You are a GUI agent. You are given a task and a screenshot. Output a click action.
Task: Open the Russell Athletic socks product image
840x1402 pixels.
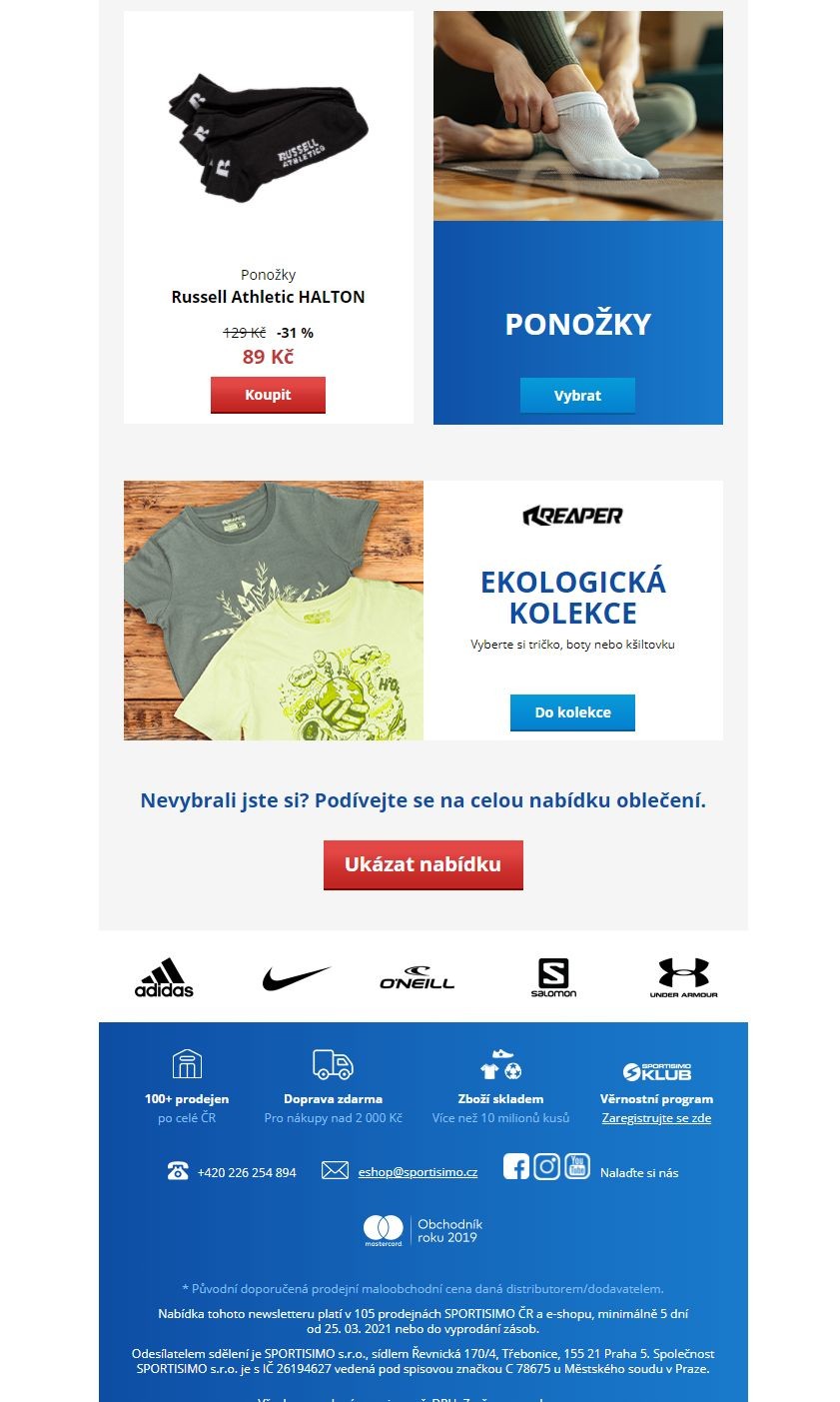point(268,137)
